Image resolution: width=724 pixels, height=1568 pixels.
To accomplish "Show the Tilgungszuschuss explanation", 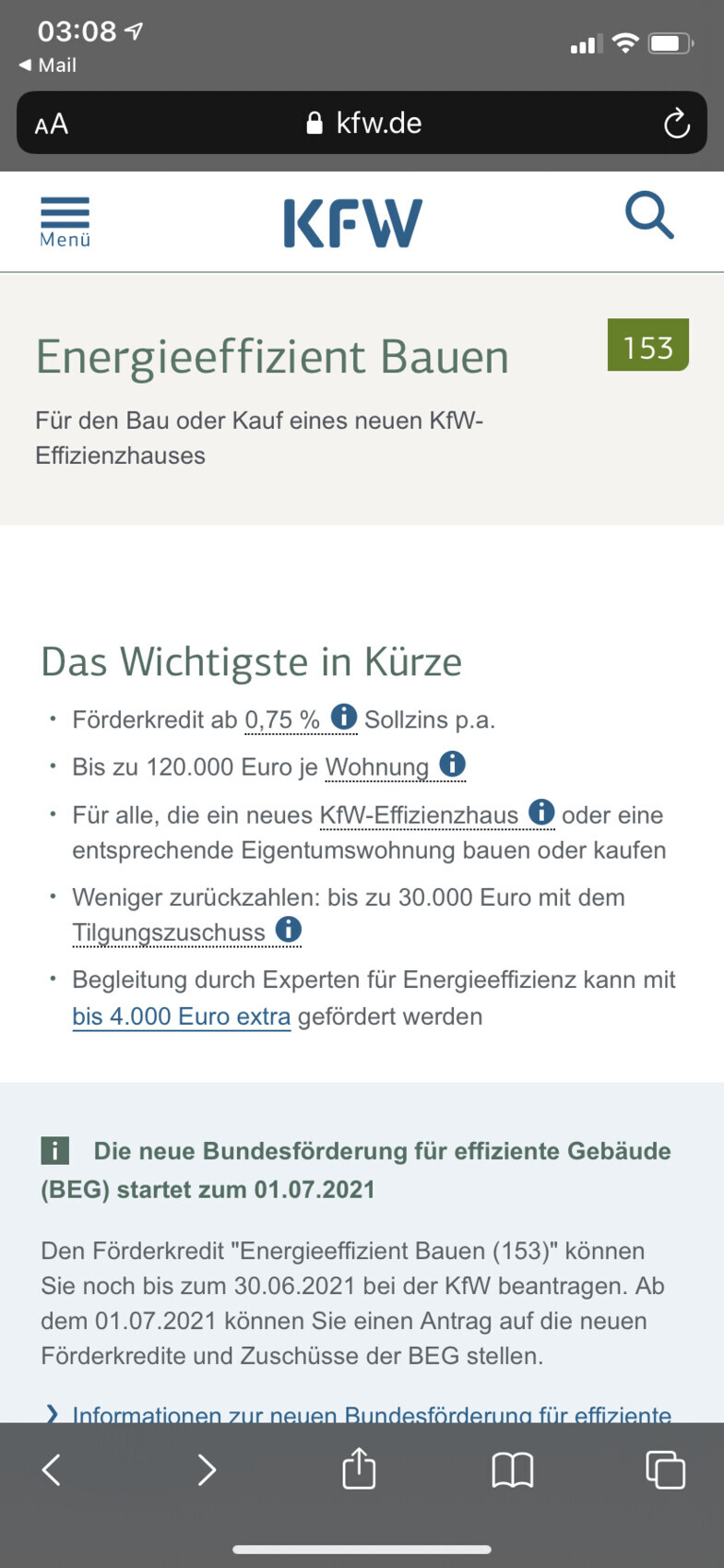I will (289, 930).
